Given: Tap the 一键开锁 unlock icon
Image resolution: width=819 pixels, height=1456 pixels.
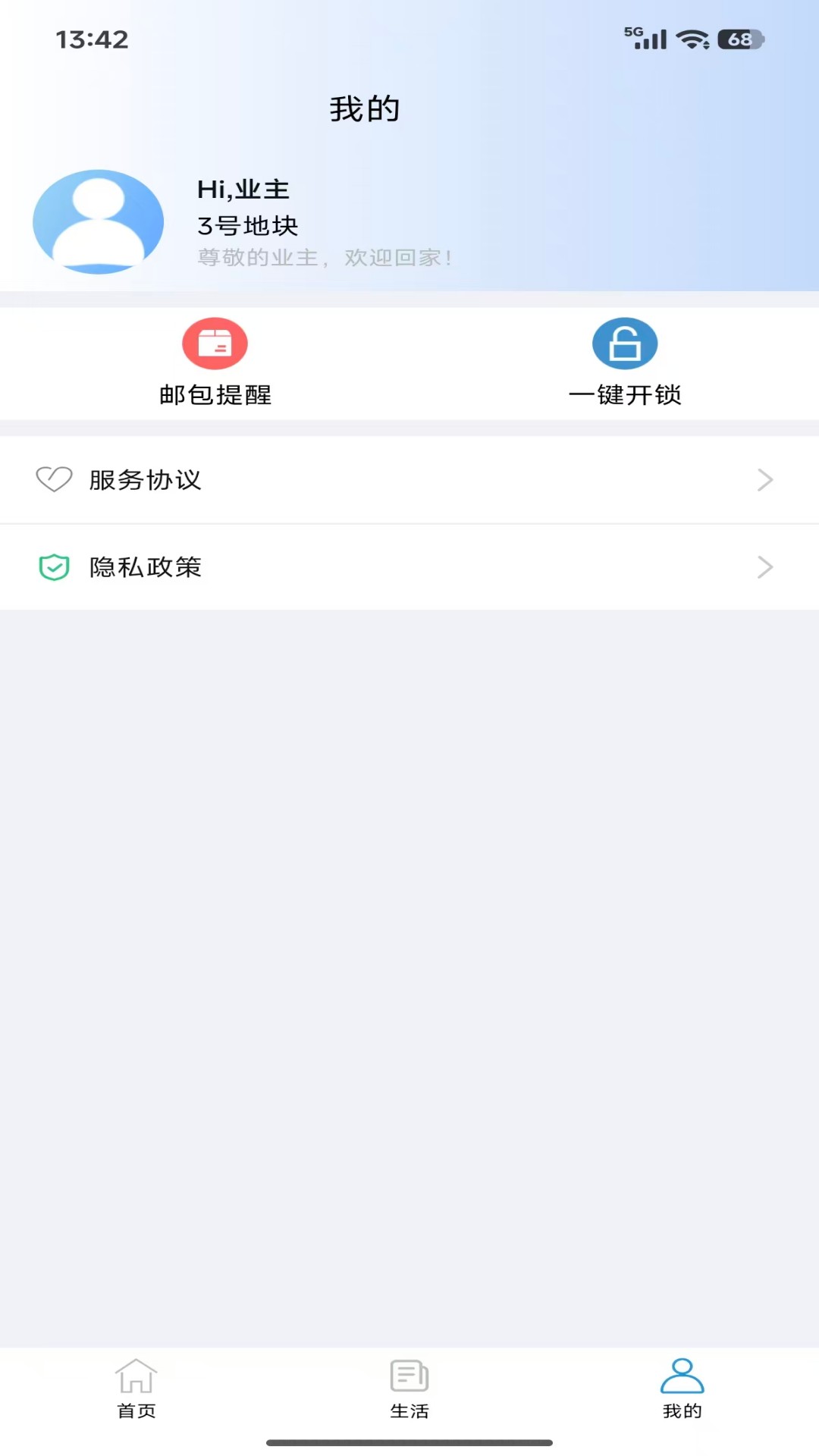Looking at the screenshot, I should point(625,343).
